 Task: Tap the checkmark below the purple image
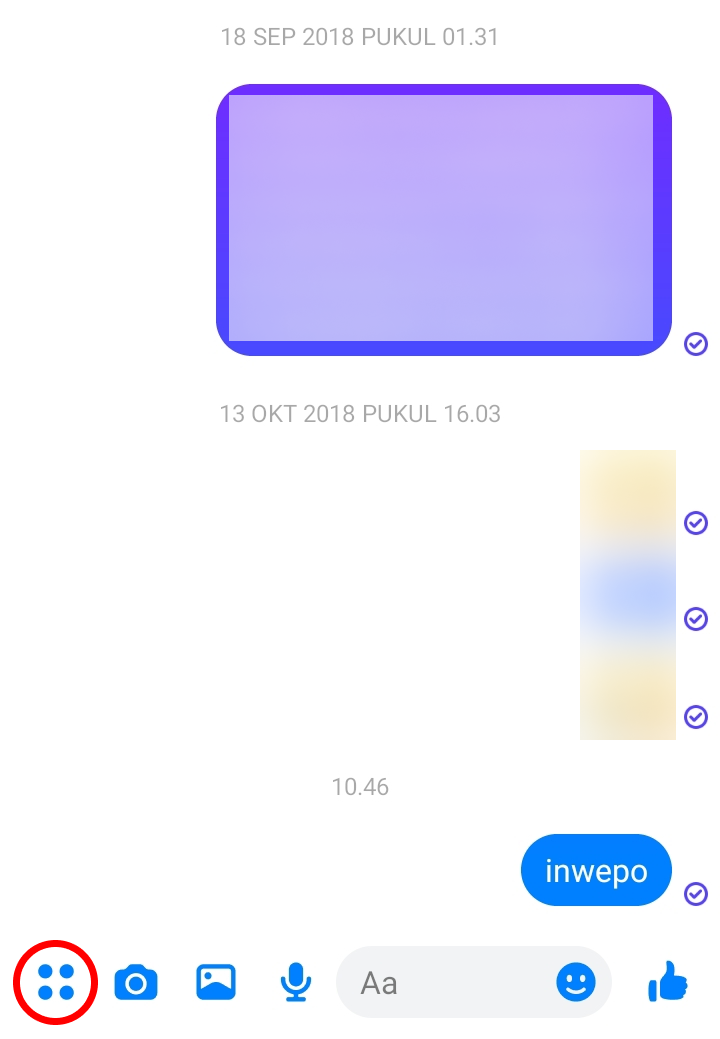coord(695,345)
